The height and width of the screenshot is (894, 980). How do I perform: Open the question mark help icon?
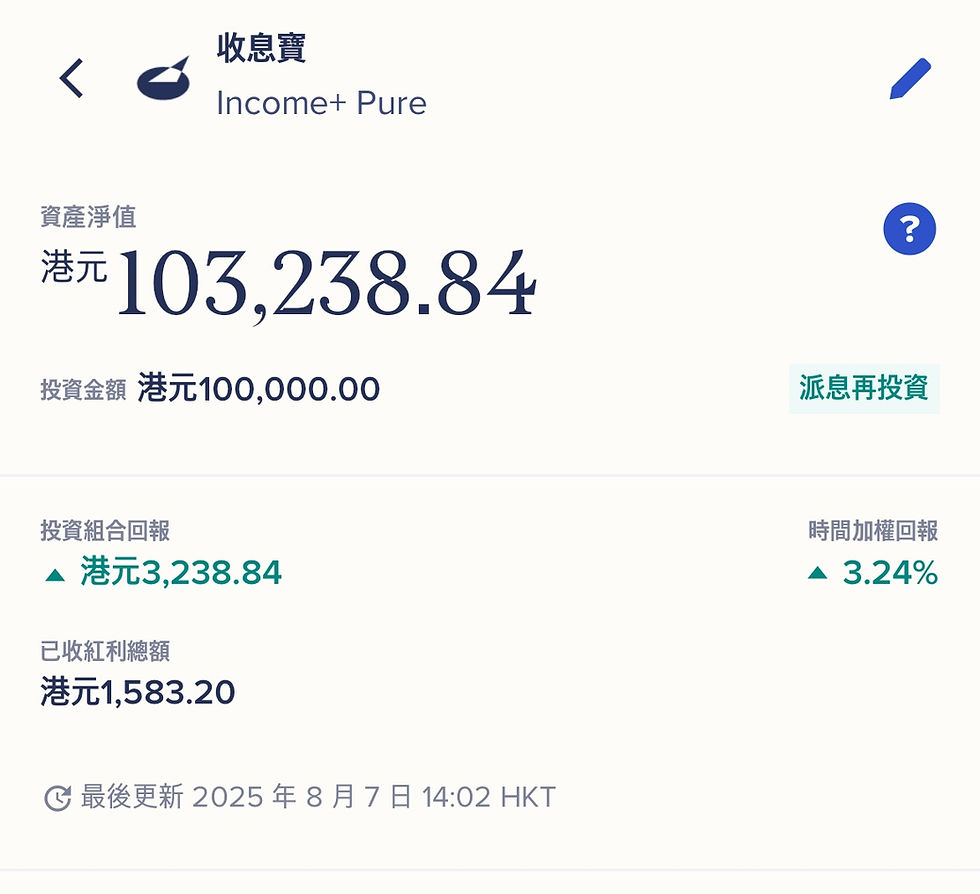[x=909, y=230]
